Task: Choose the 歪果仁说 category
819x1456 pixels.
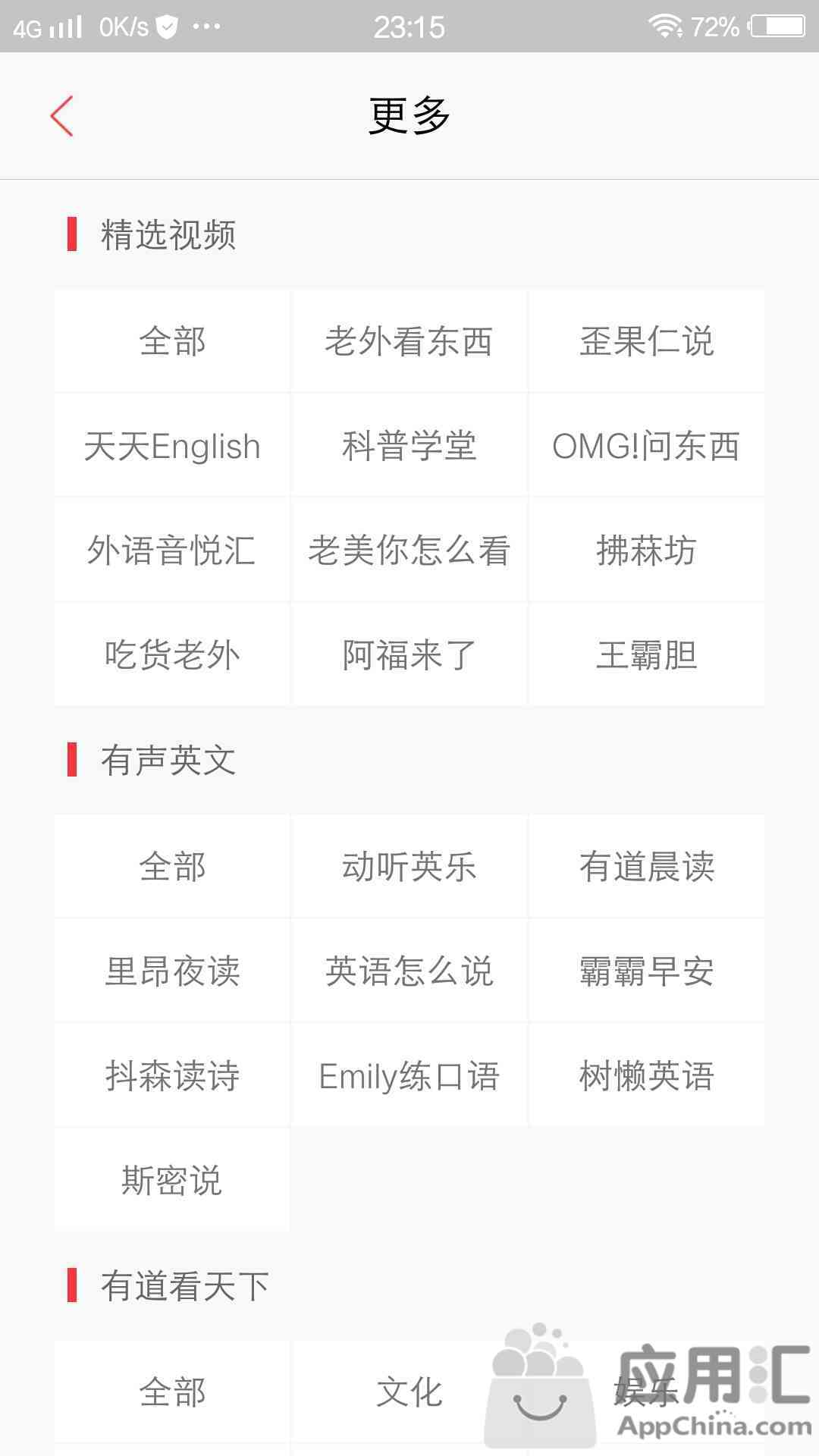Action: (647, 340)
